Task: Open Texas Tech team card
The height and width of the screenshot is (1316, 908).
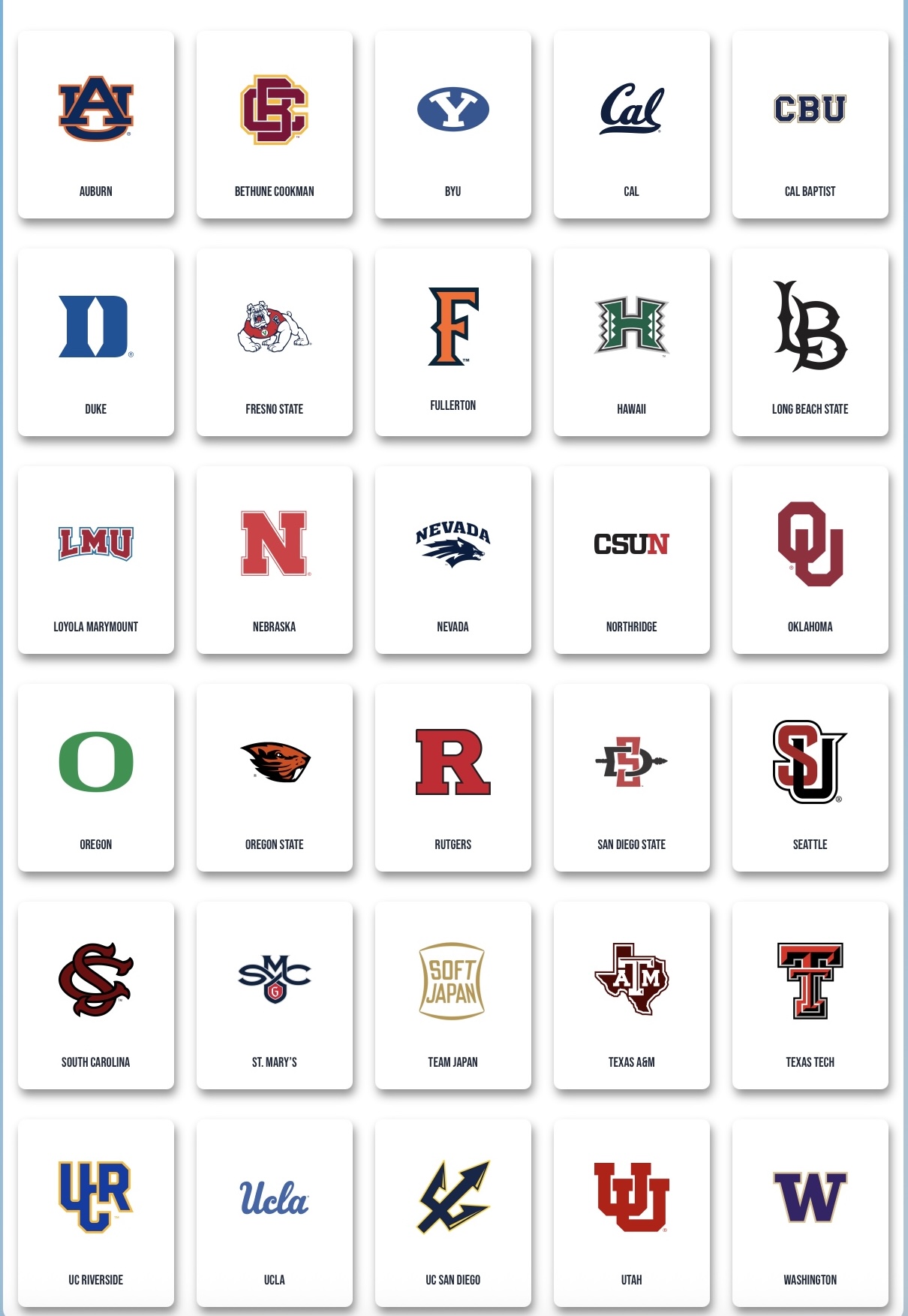Action: click(810, 995)
